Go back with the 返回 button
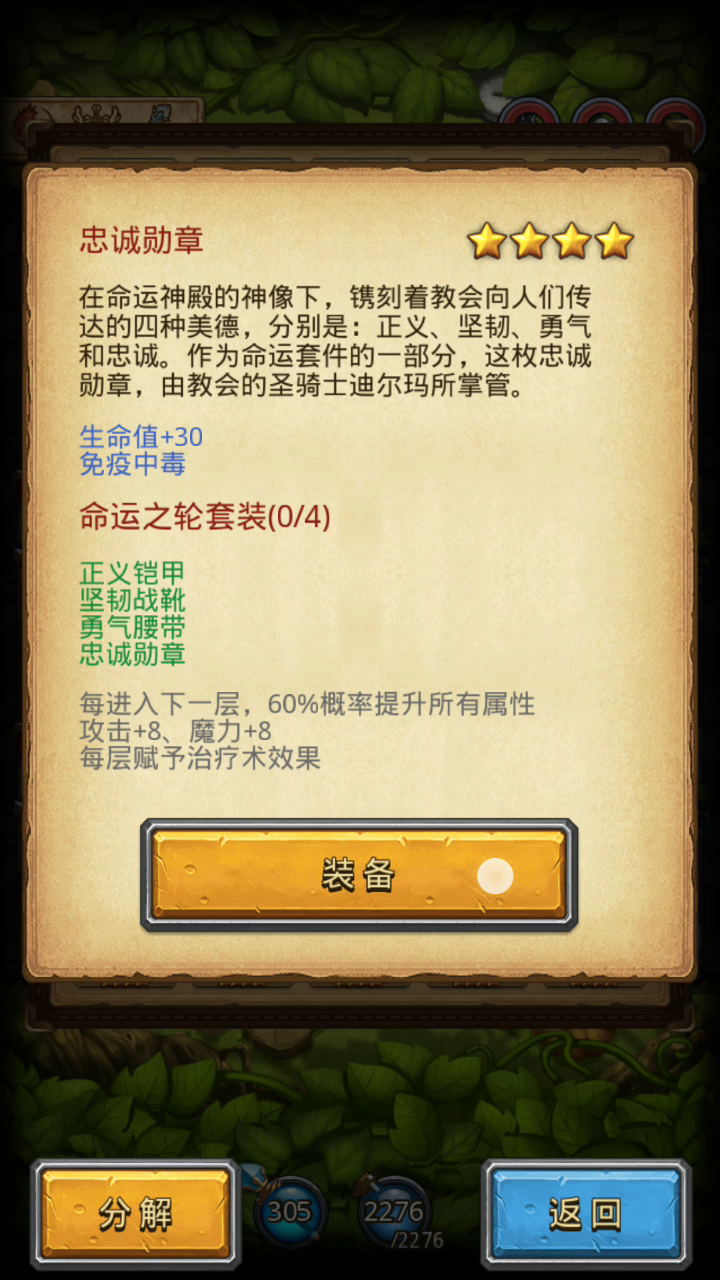 click(585, 1214)
